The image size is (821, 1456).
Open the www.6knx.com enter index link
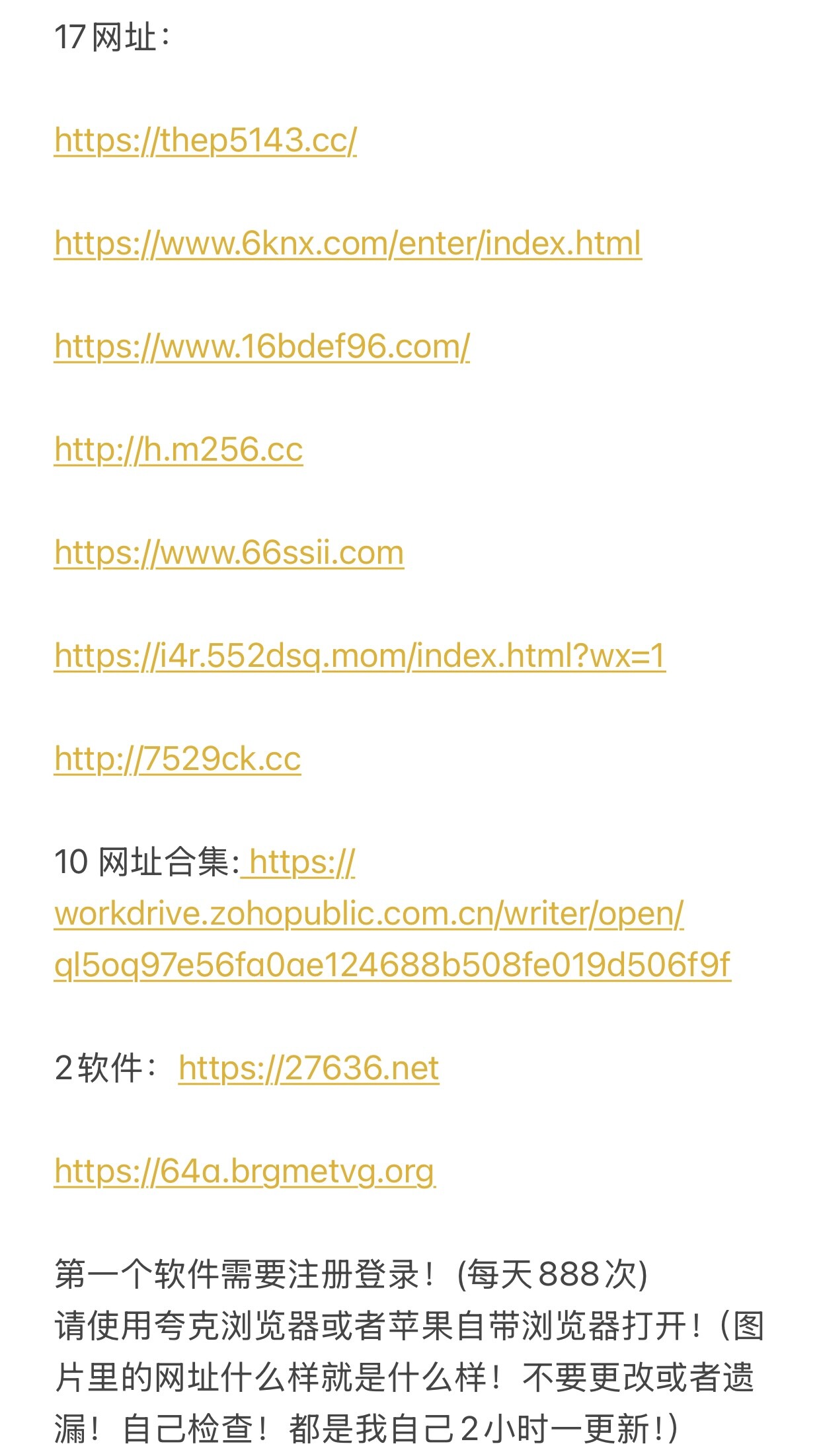348,244
